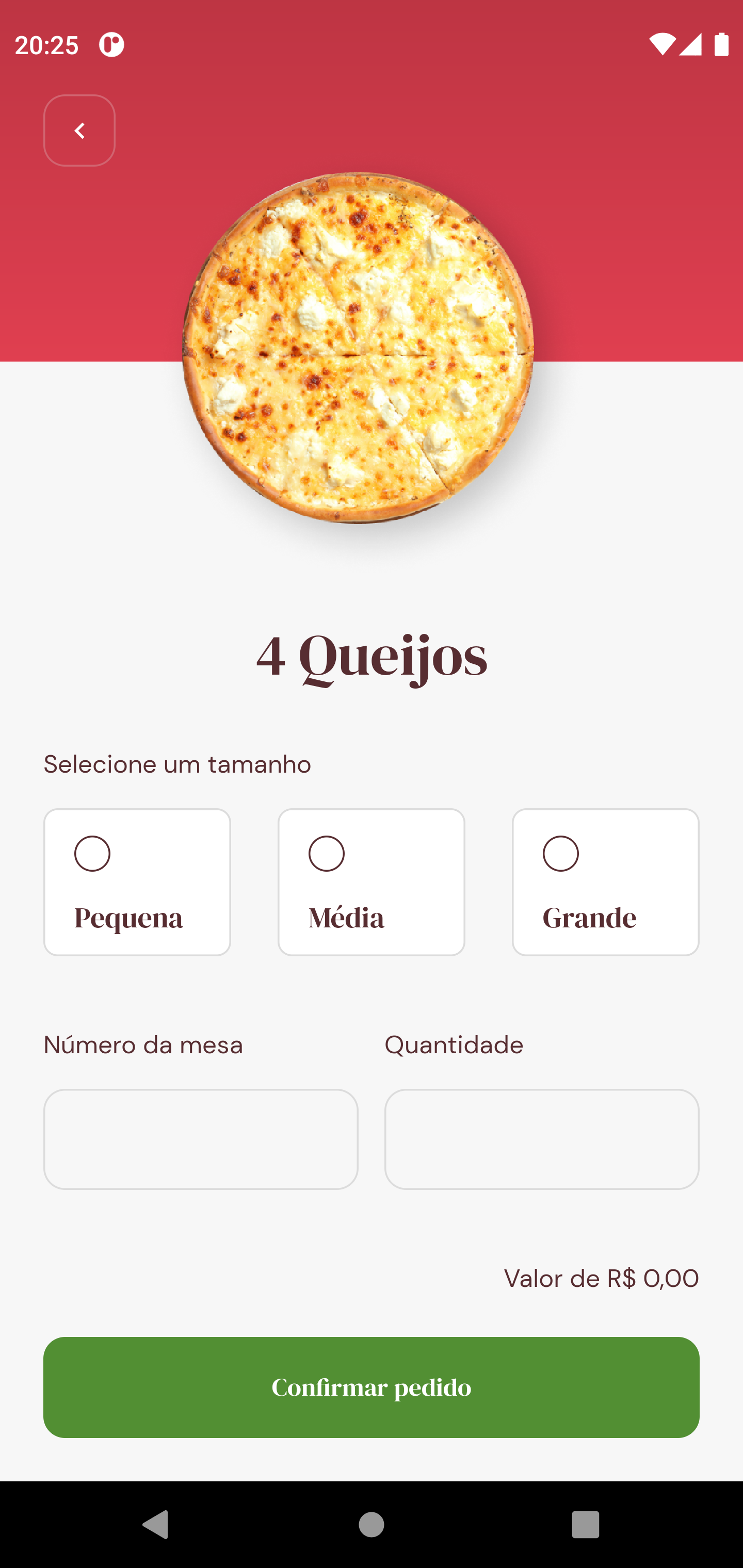This screenshot has width=743, height=1568.
Task: Select the Pequena pizza size
Action: 137,881
